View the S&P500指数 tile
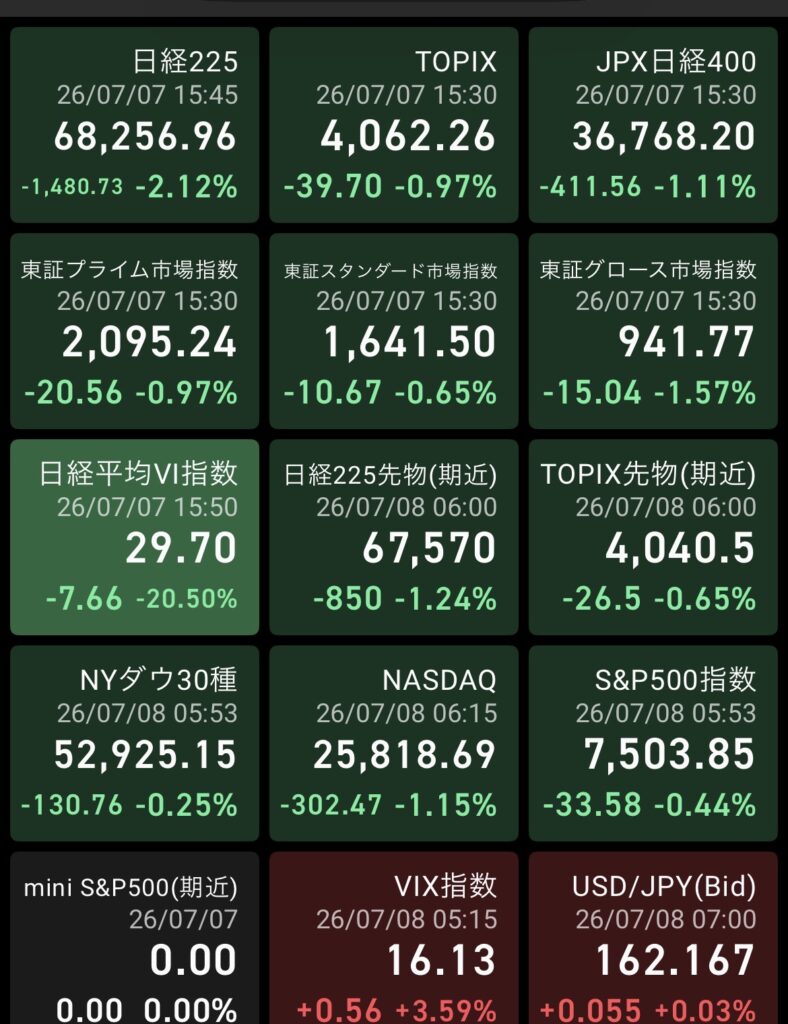The height and width of the screenshot is (1024, 788). (653, 743)
